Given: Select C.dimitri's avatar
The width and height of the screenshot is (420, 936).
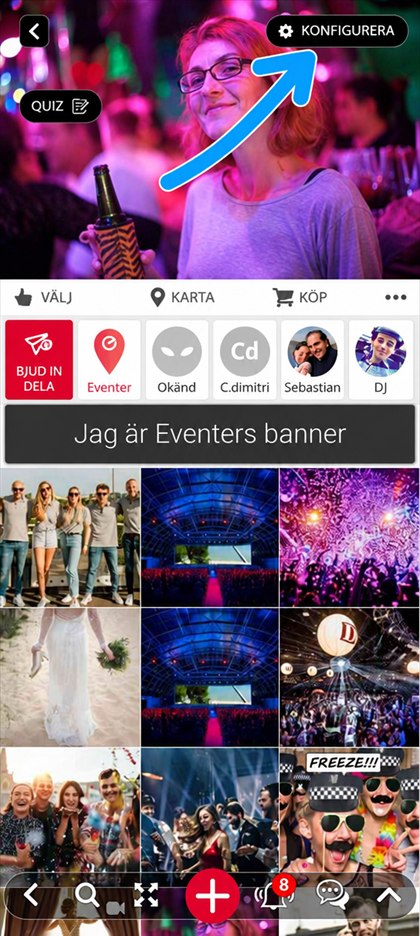Looking at the screenshot, I should (245, 360).
